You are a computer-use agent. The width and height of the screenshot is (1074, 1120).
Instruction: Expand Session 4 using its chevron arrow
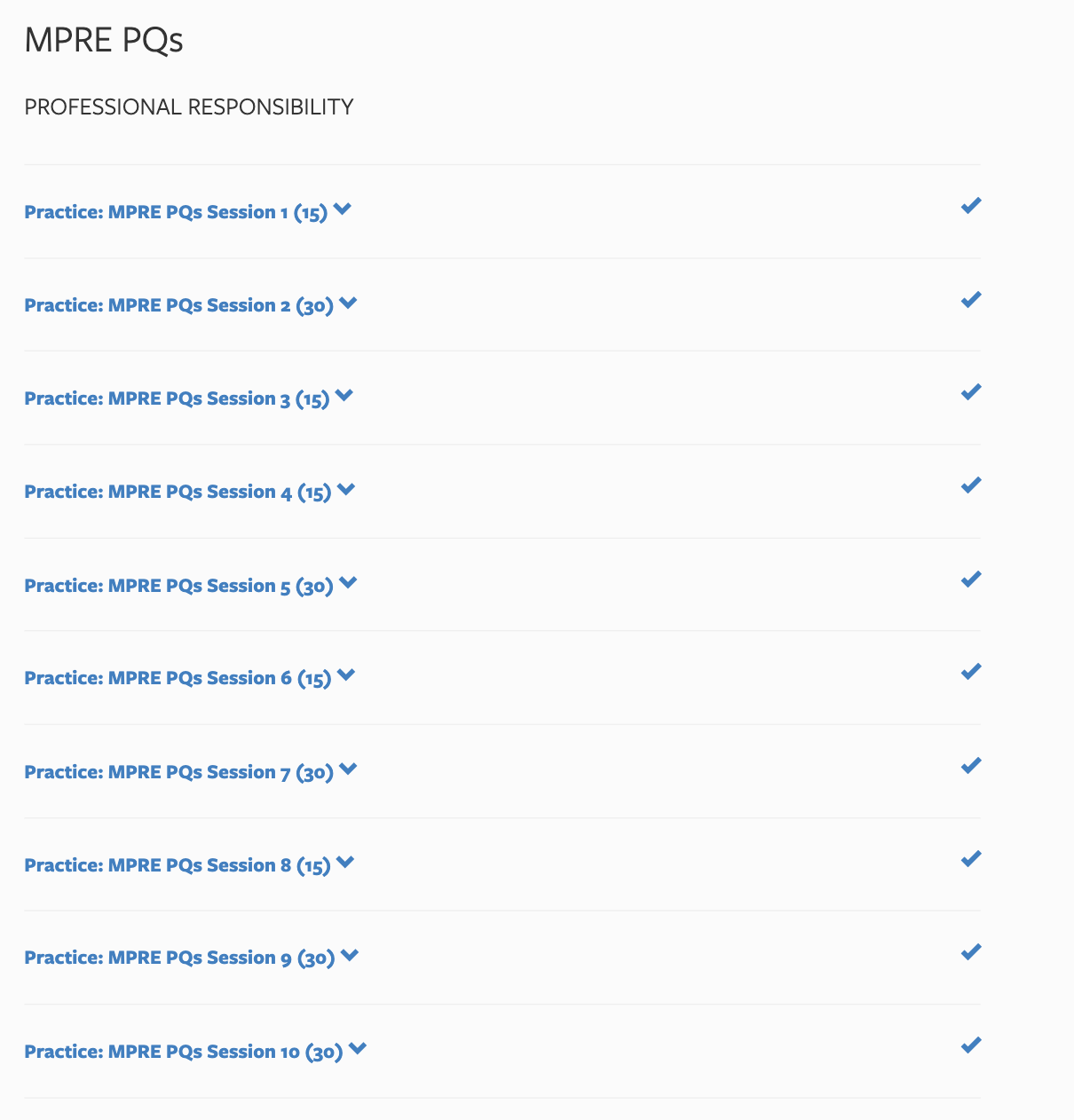[346, 490]
